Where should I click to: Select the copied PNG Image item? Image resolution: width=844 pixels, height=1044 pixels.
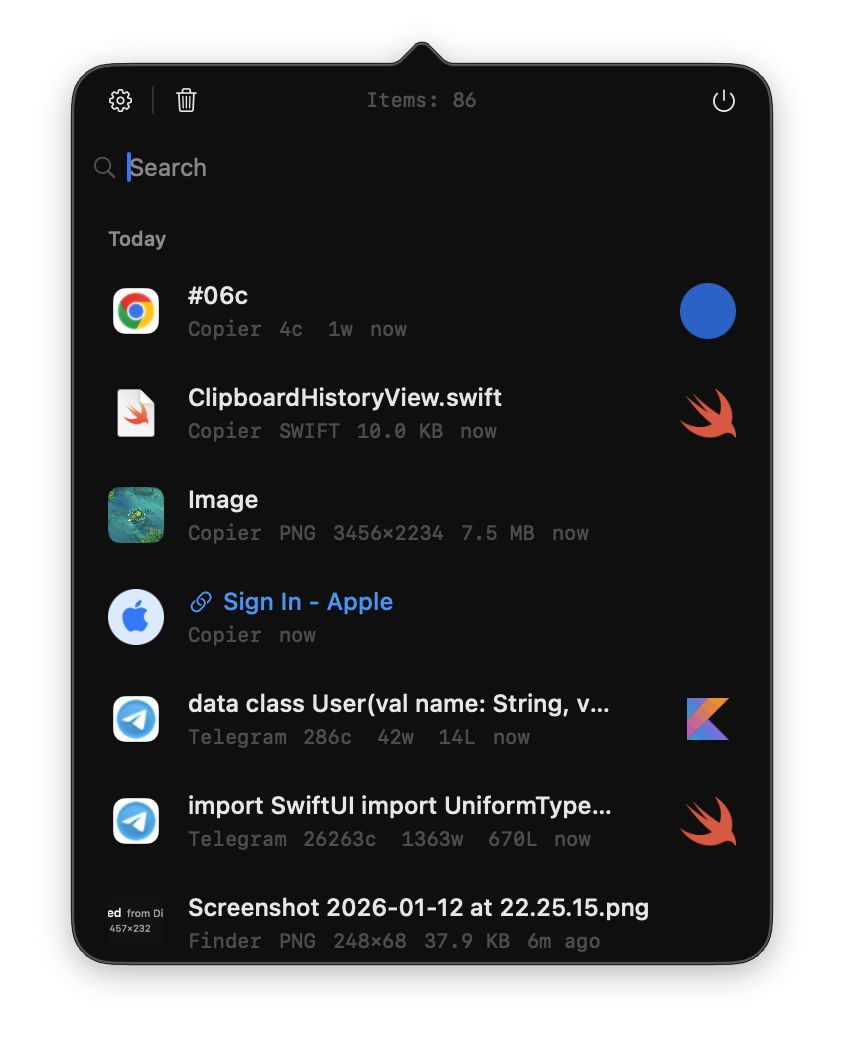pos(400,515)
